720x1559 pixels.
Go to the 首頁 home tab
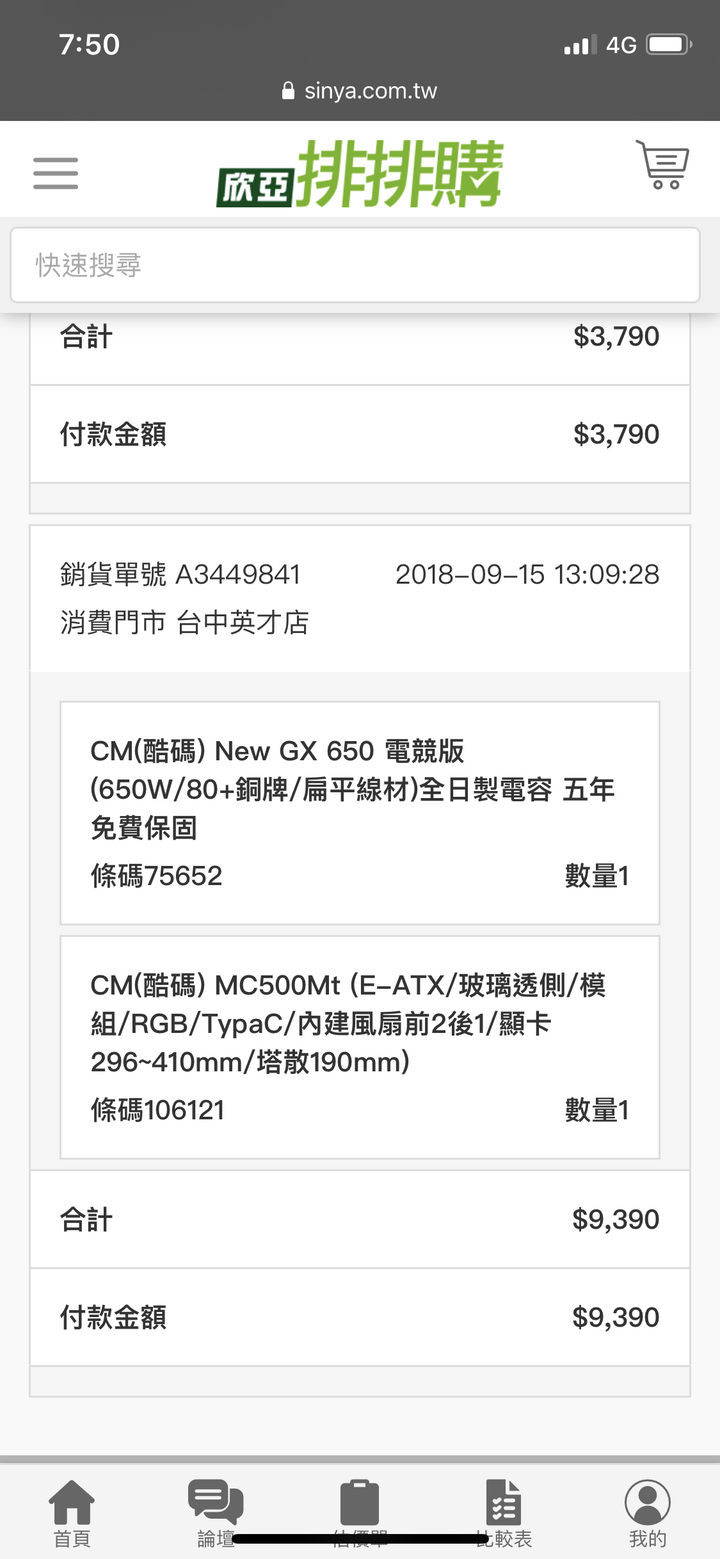click(72, 1514)
